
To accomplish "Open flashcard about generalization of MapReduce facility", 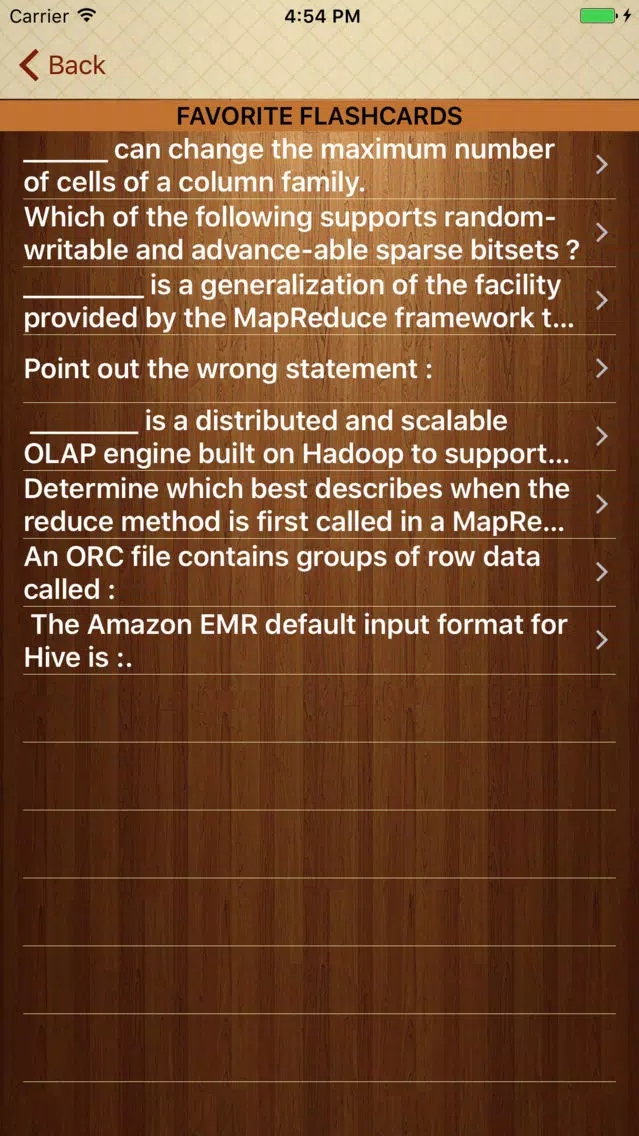I will click(300, 301).
